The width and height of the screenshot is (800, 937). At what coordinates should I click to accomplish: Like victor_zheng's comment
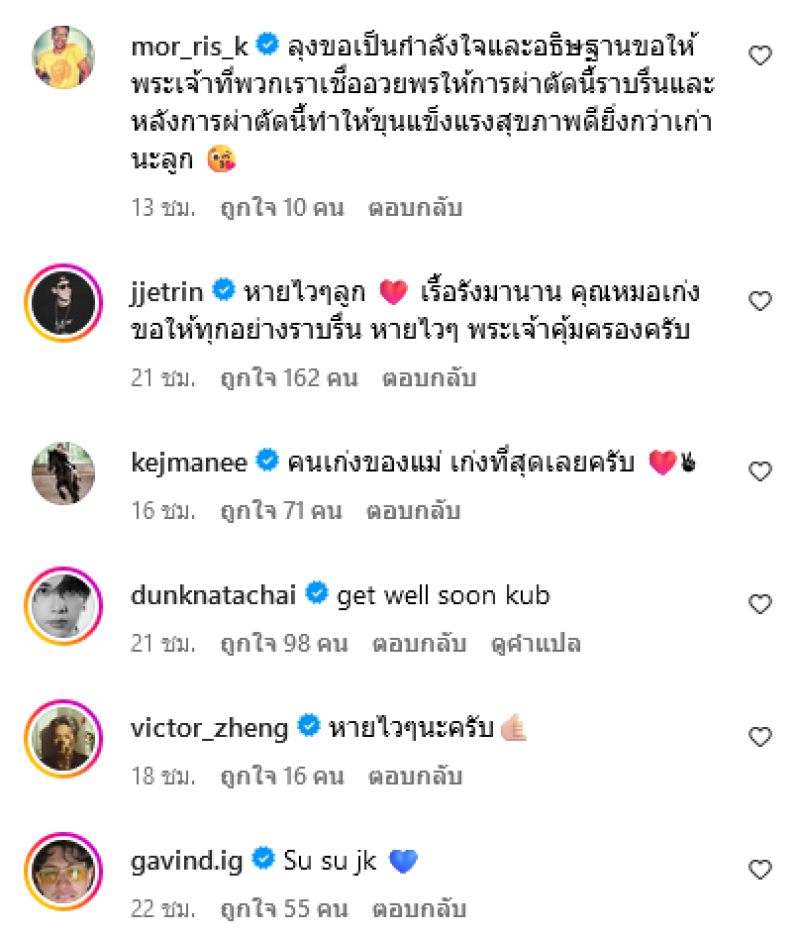[760, 737]
